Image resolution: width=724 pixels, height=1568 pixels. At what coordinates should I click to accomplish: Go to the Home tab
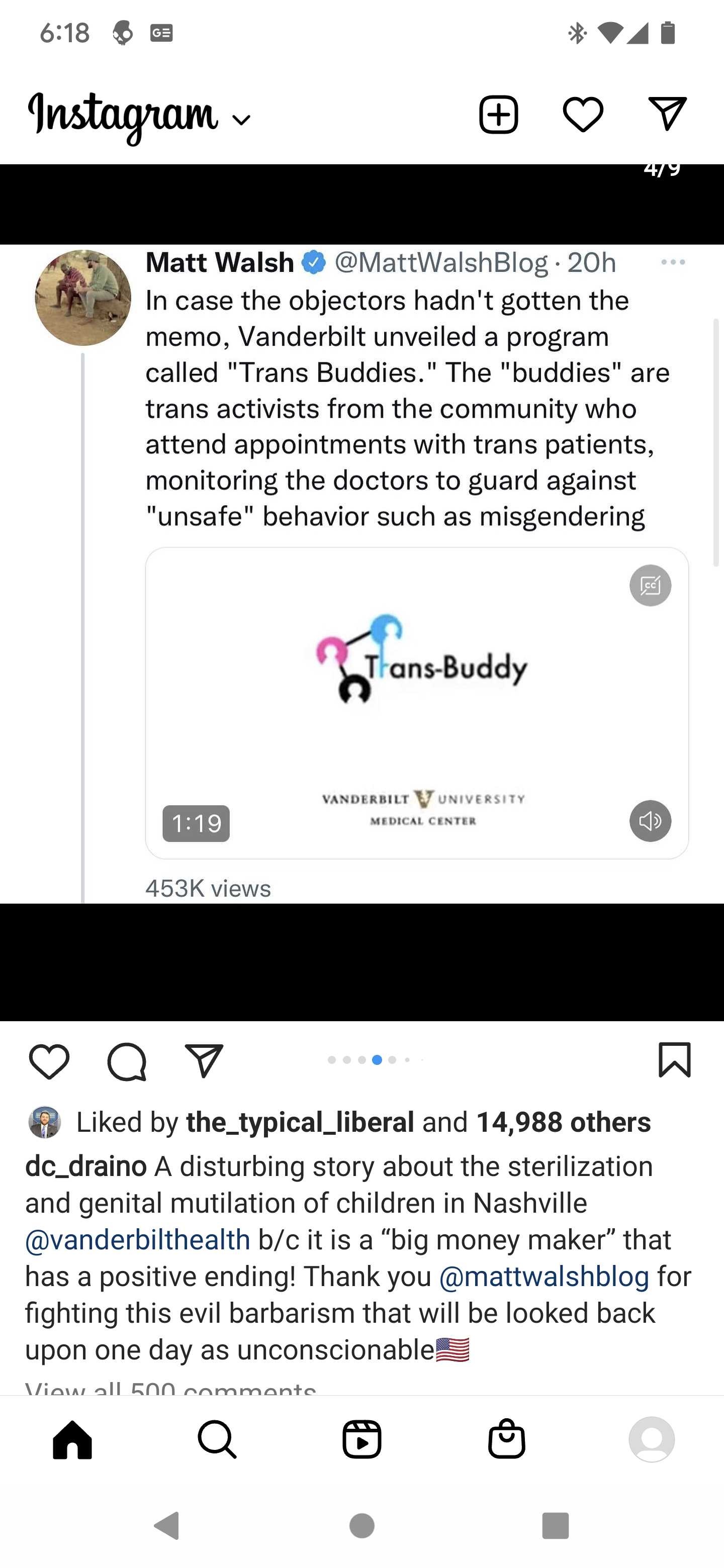click(x=72, y=1439)
